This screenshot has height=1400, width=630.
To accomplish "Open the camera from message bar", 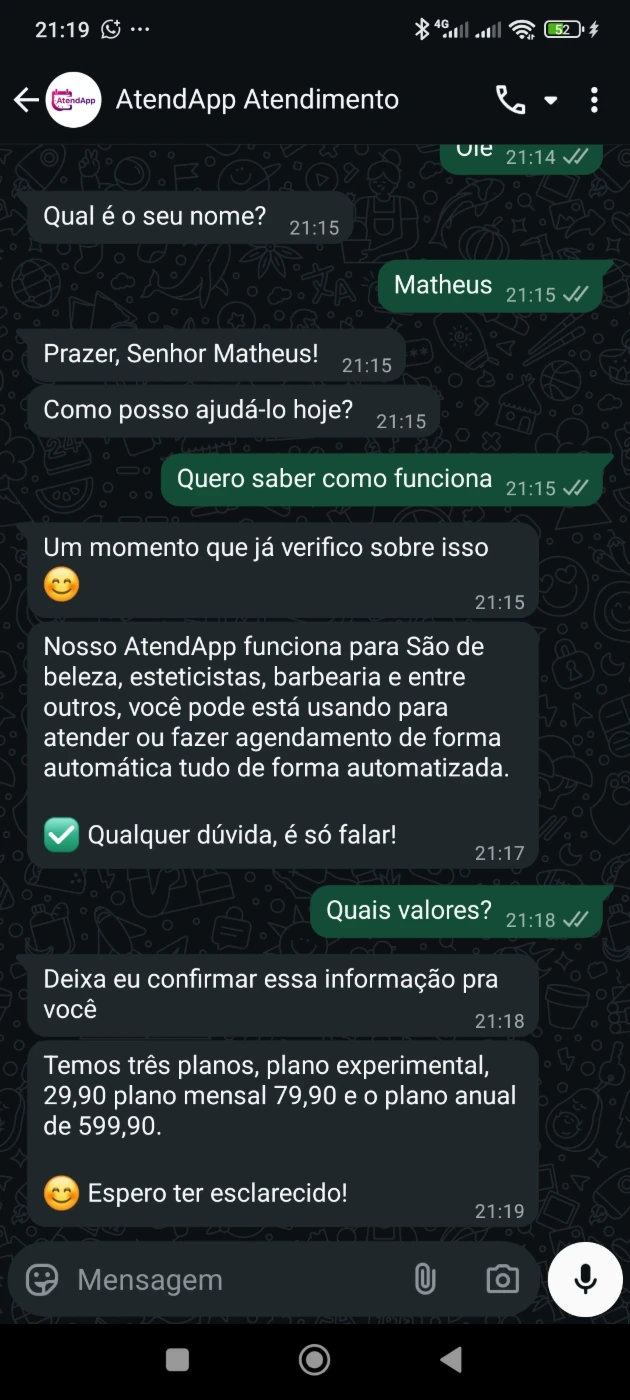I will coord(502,1279).
